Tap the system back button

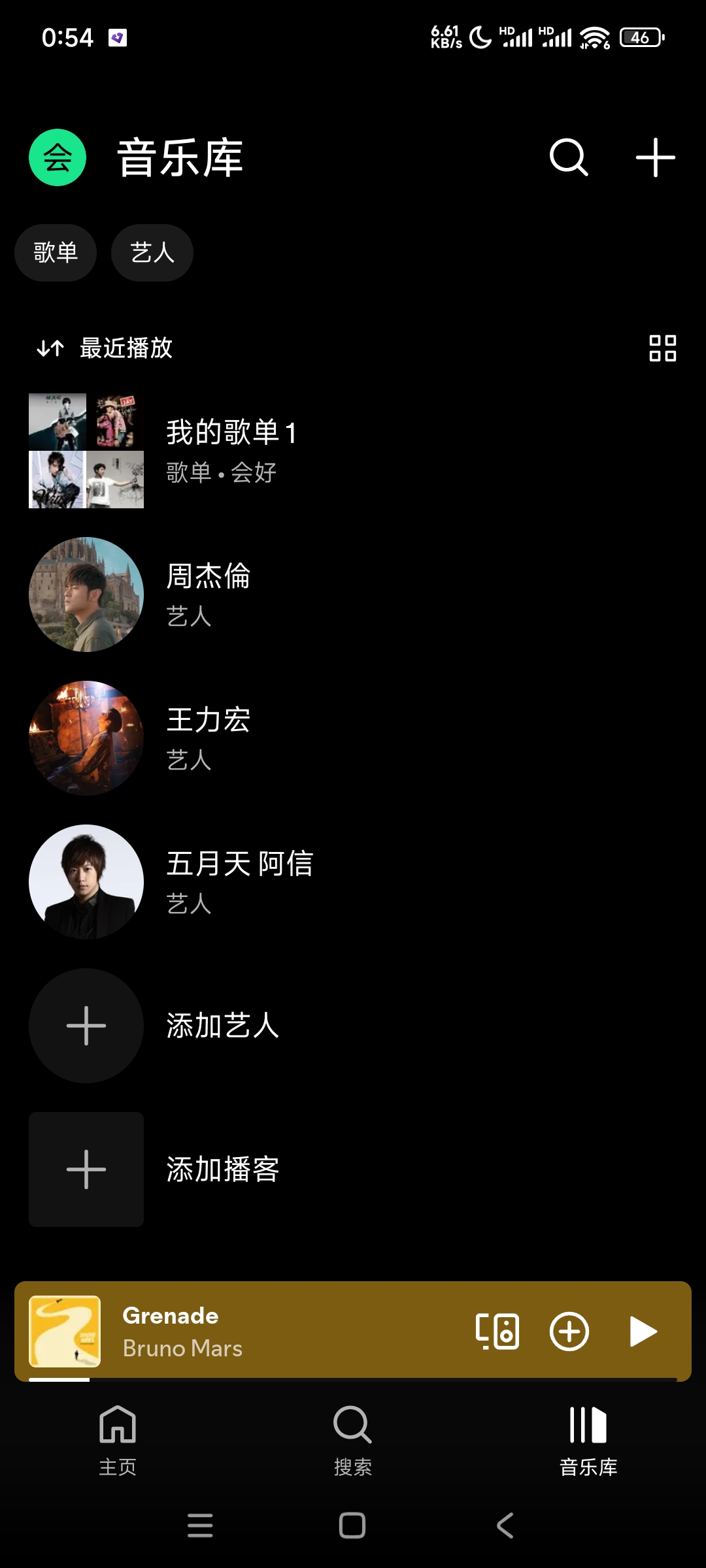click(505, 1526)
